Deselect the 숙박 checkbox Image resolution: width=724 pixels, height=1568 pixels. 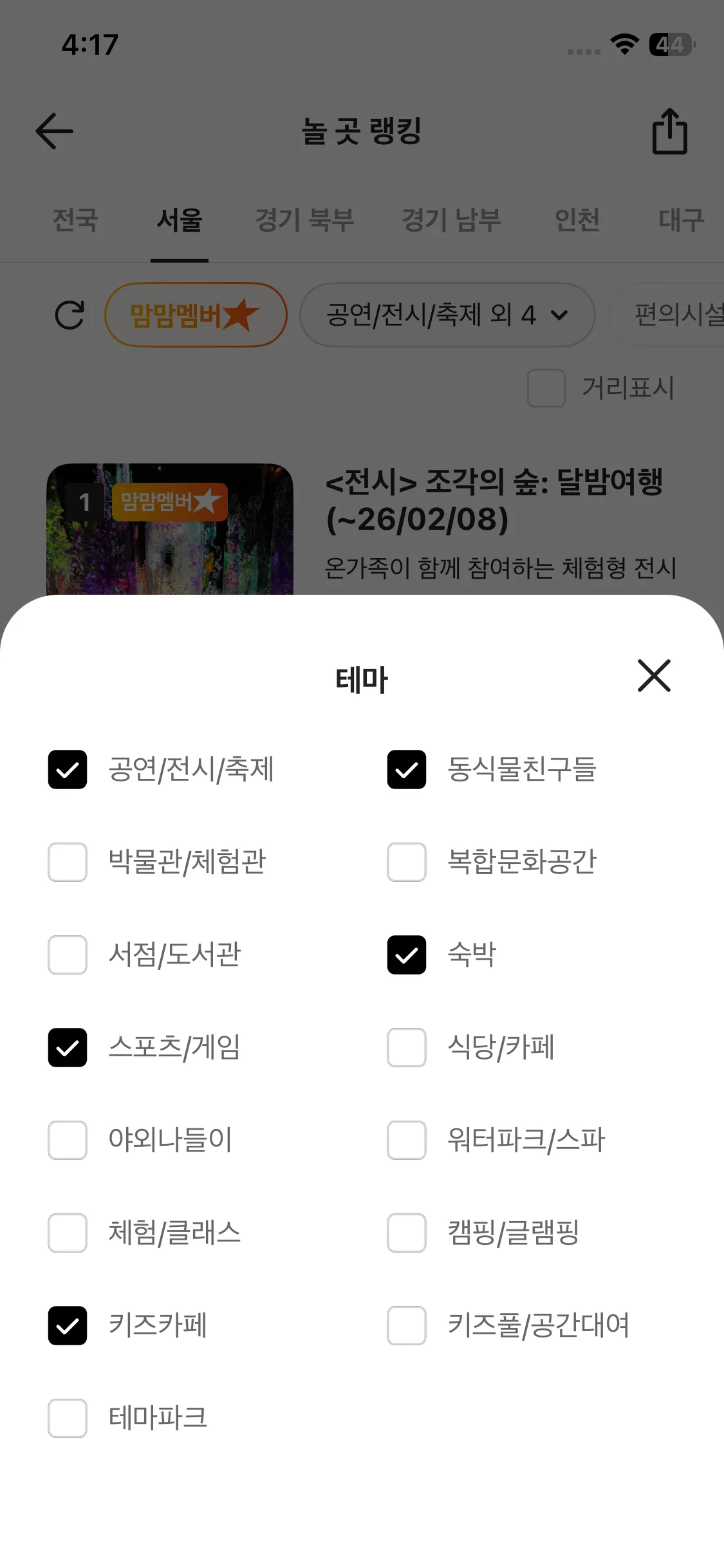pyautogui.click(x=407, y=955)
